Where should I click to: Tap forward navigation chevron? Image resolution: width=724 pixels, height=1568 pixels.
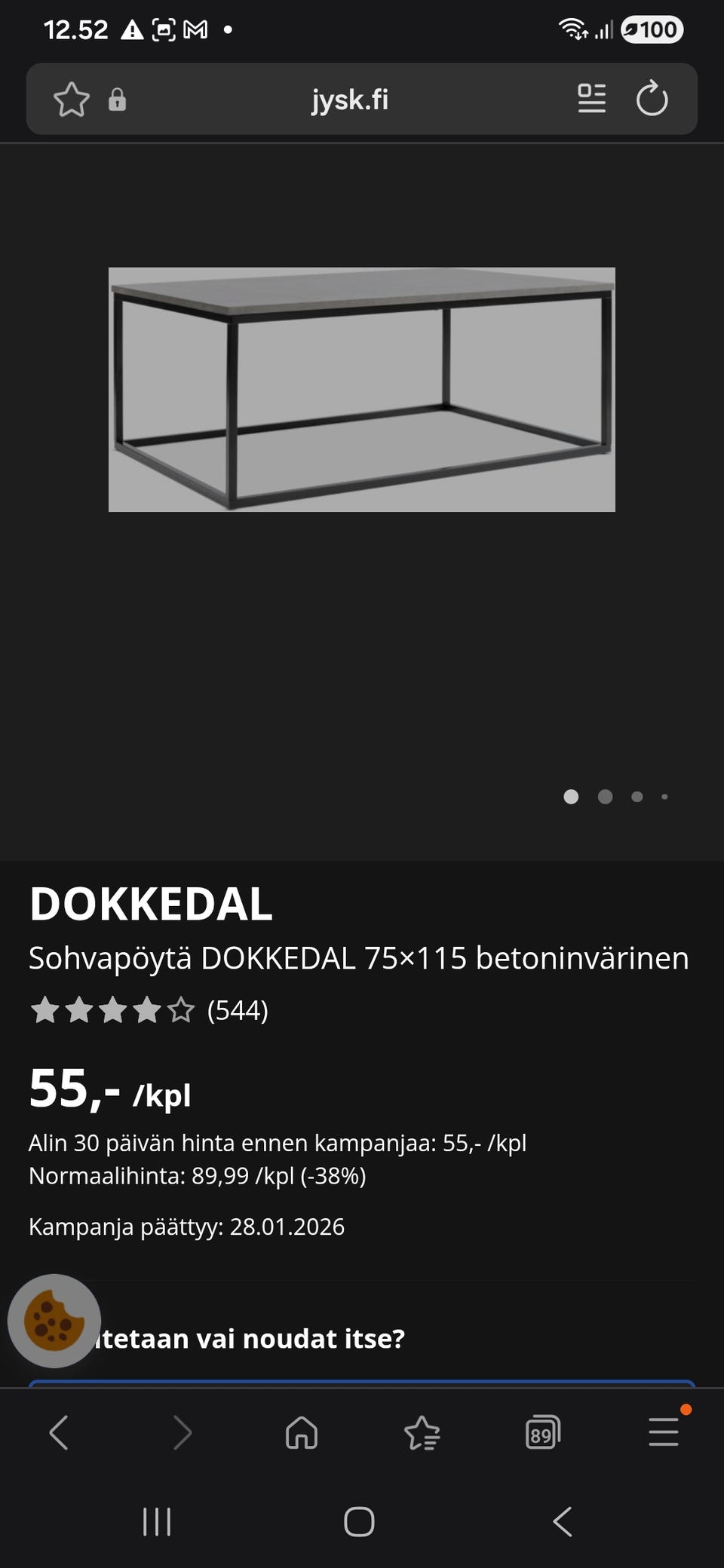[x=181, y=1432]
